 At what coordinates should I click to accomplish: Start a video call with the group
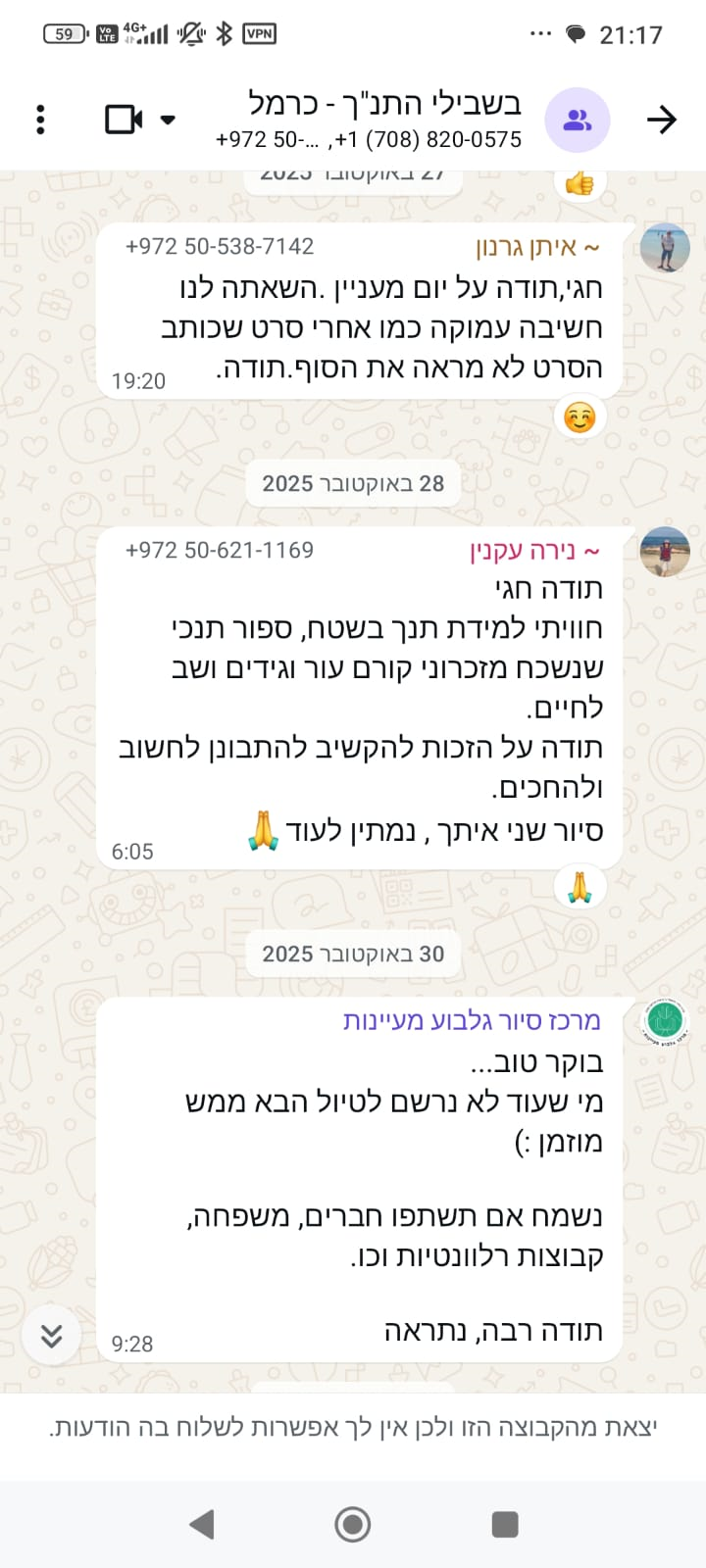pos(124,120)
